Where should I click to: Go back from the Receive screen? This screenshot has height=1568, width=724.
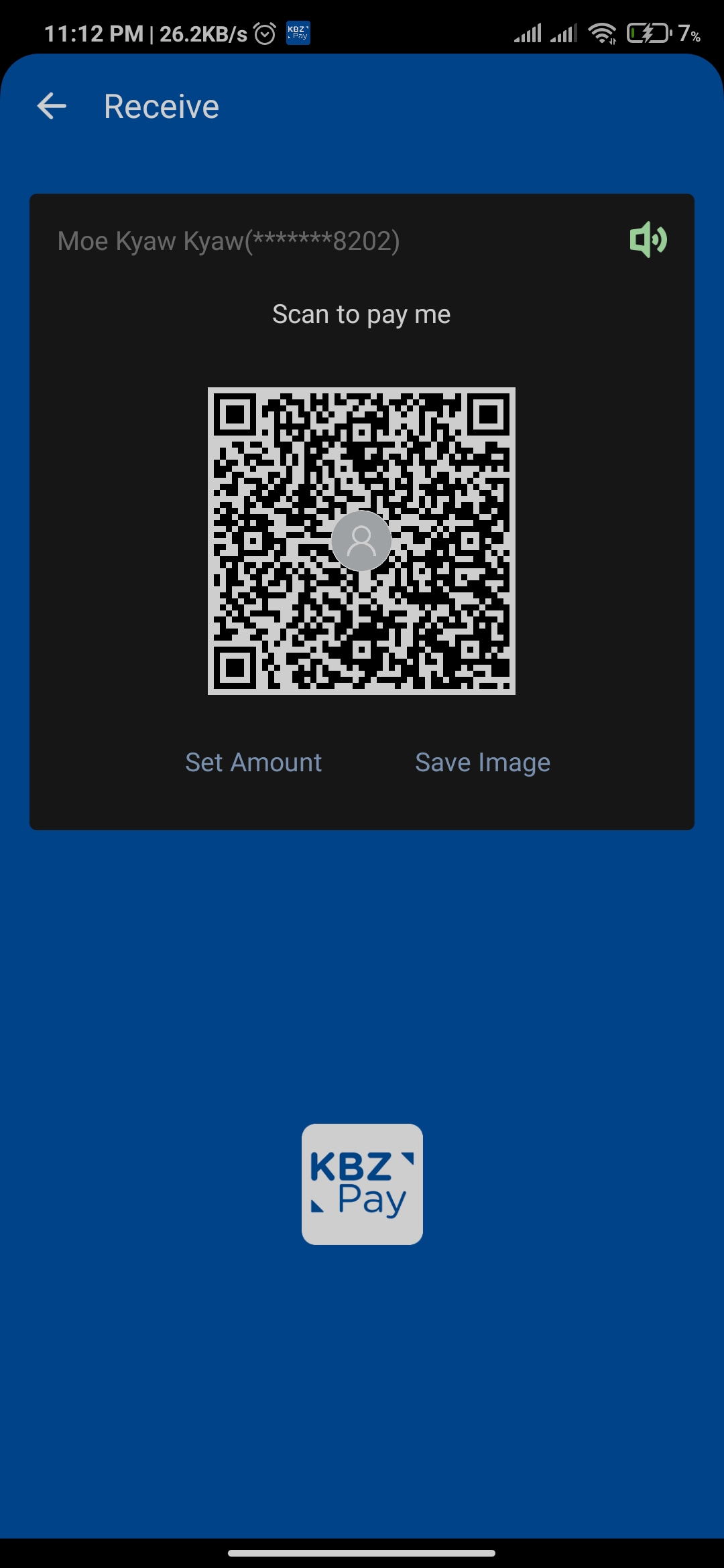point(52,107)
